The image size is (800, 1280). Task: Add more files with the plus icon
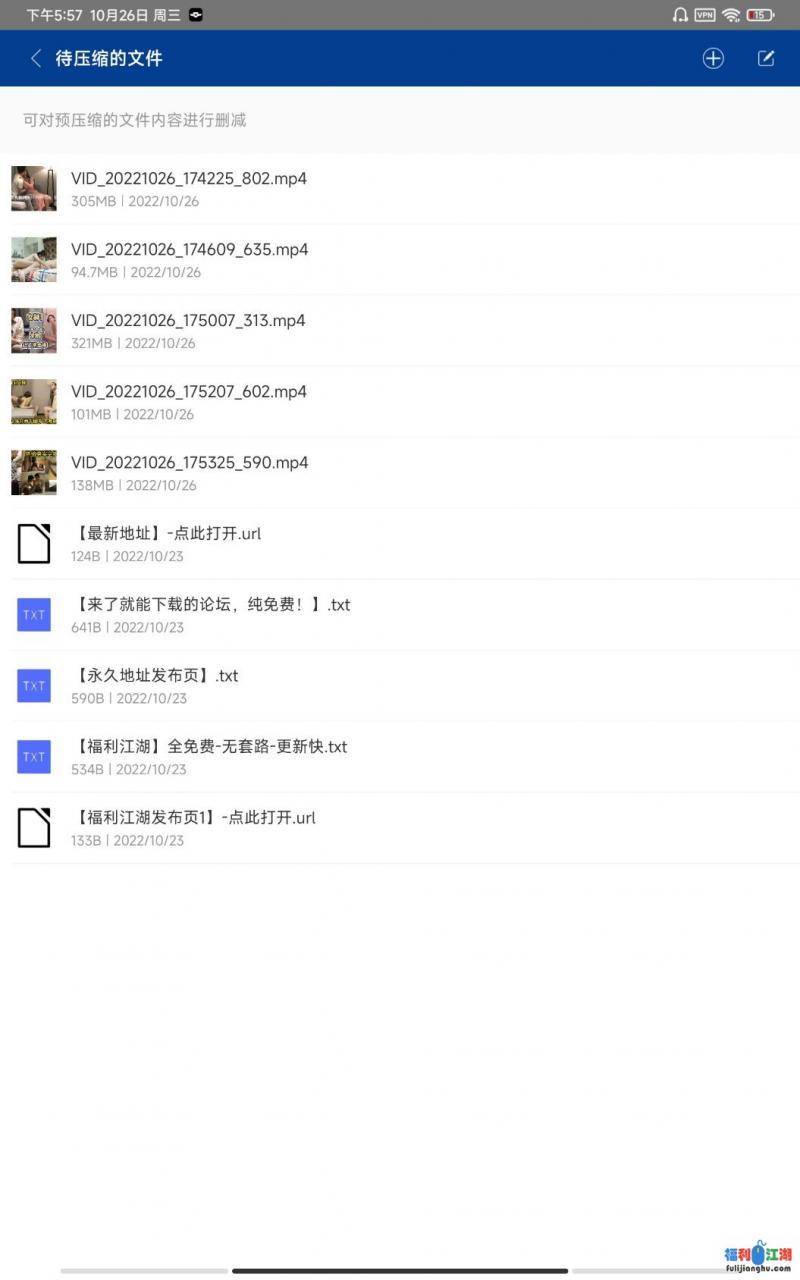click(x=713, y=58)
